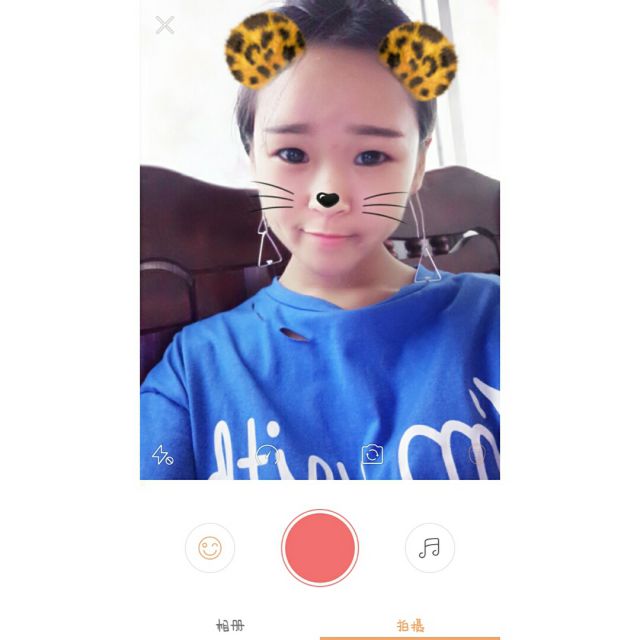Open the round menu icon

(477, 455)
